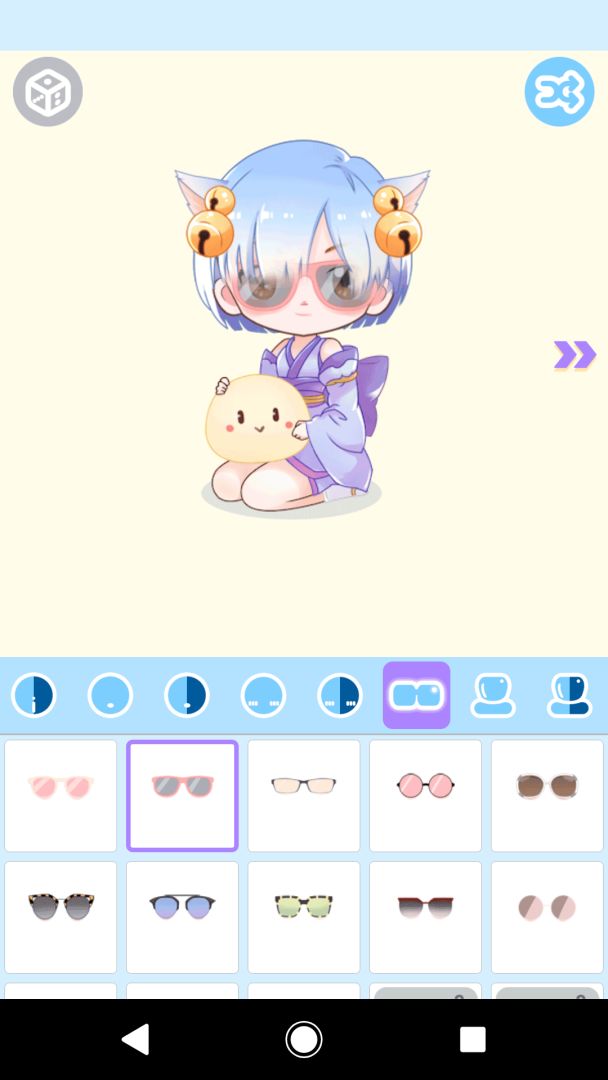Pick the black-rimmed clear rectangular glasses
The image size is (608, 1080).
(x=304, y=796)
